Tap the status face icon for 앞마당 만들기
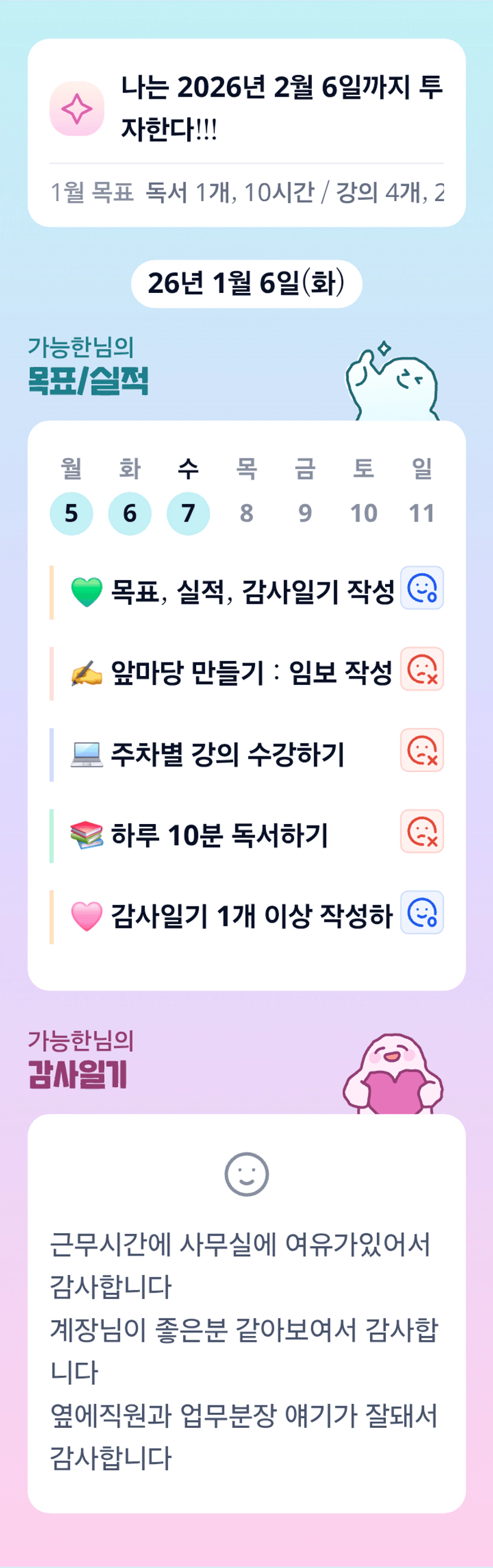The width and height of the screenshot is (493, 1568). click(422, 669)
